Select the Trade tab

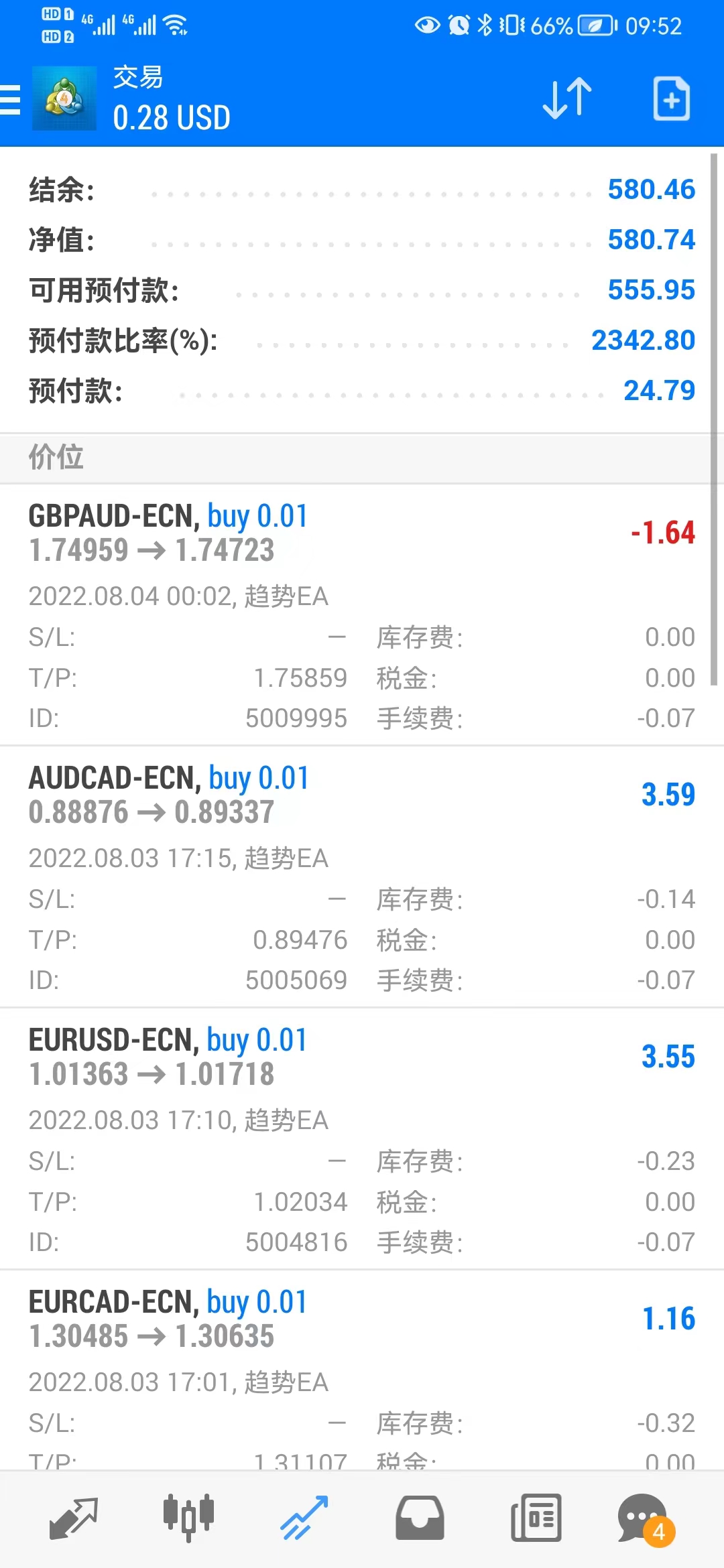[x=304, y=1518]
